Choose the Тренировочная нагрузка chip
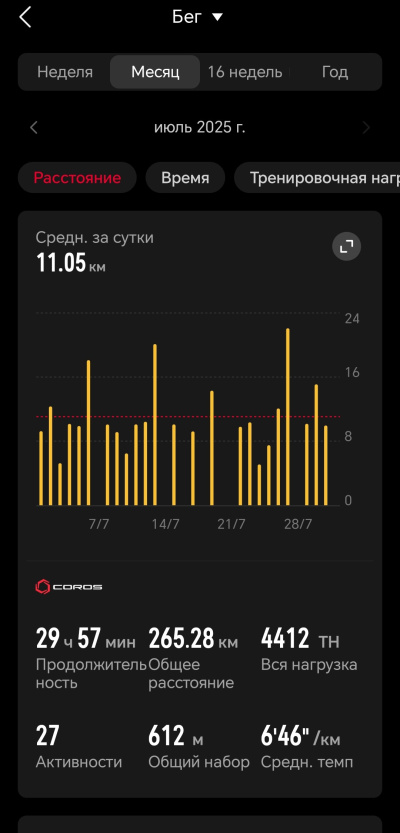The height and width of the screenshot is (833, 400). coord(317,178)
